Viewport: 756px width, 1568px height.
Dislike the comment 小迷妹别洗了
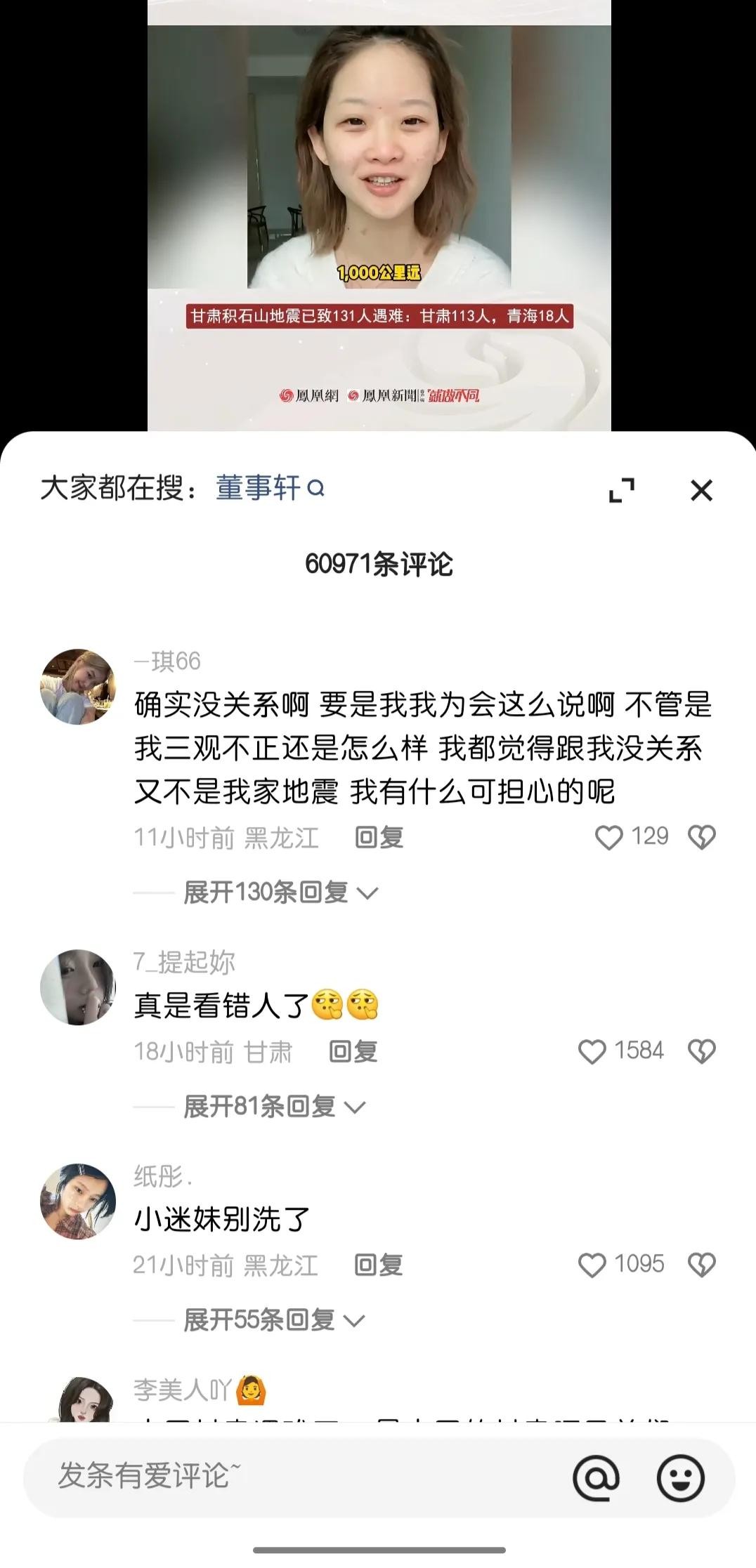pos(701,1265)
